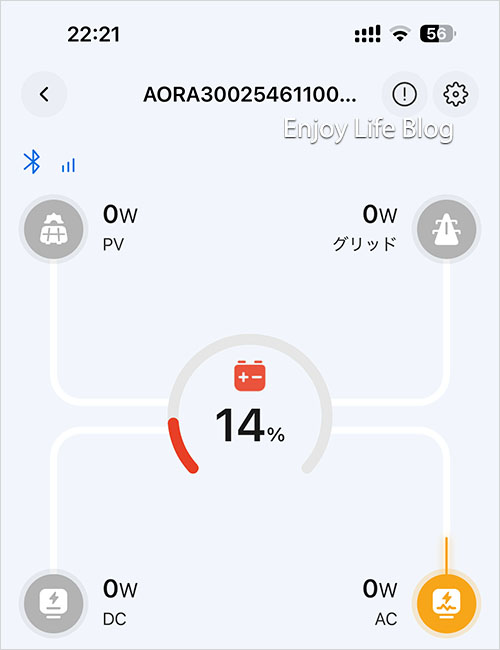Open the alert info exclamation icon

coord(404,94)
